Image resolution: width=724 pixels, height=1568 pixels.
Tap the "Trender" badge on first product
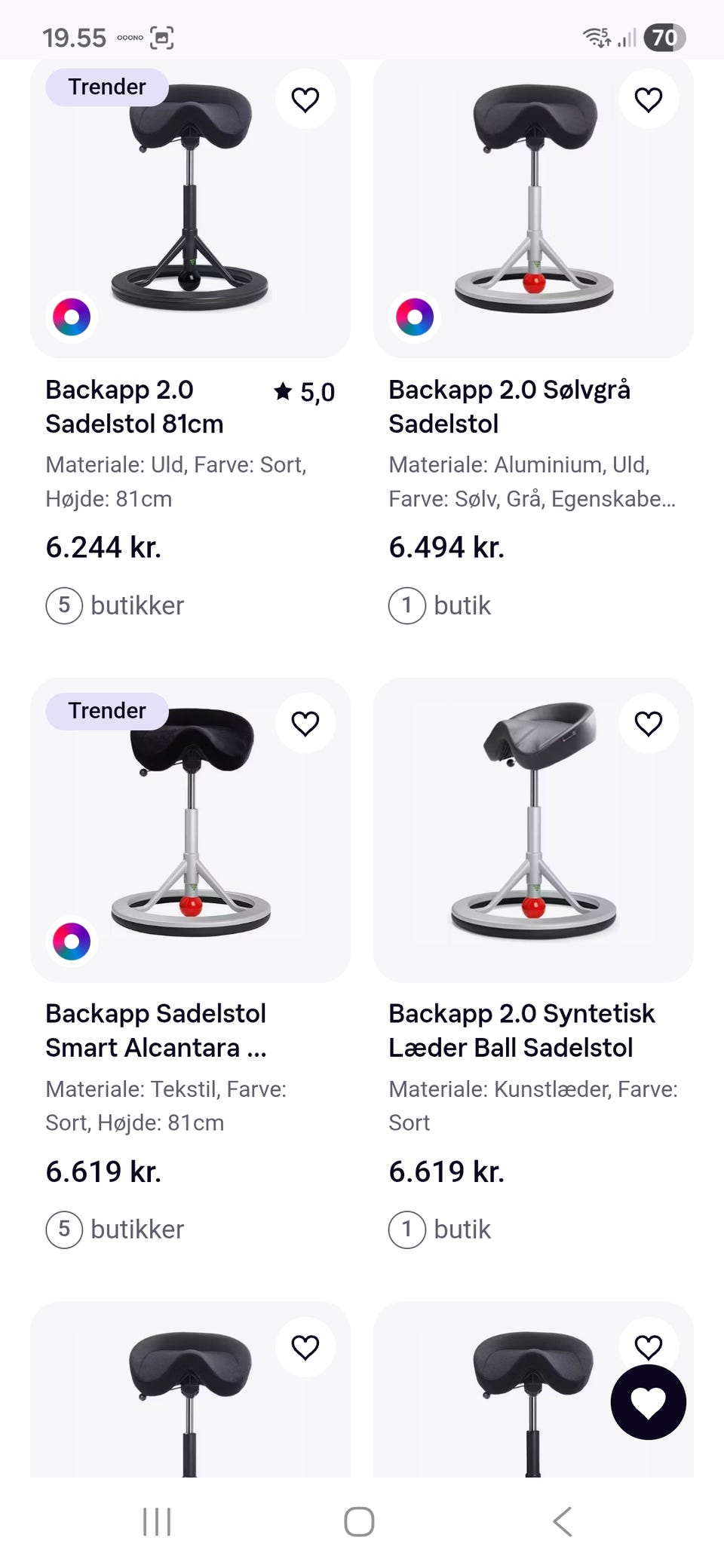click(x=106, y=86)
